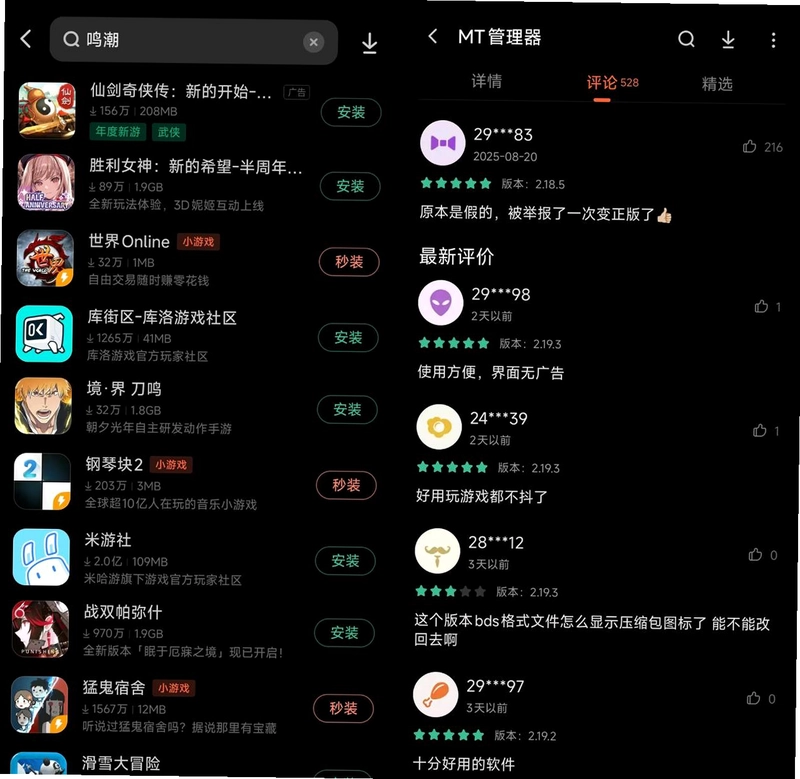Tap 秒装 for 世界Online
The width and height of the screenshot is (800, 779).
point(349,262)
